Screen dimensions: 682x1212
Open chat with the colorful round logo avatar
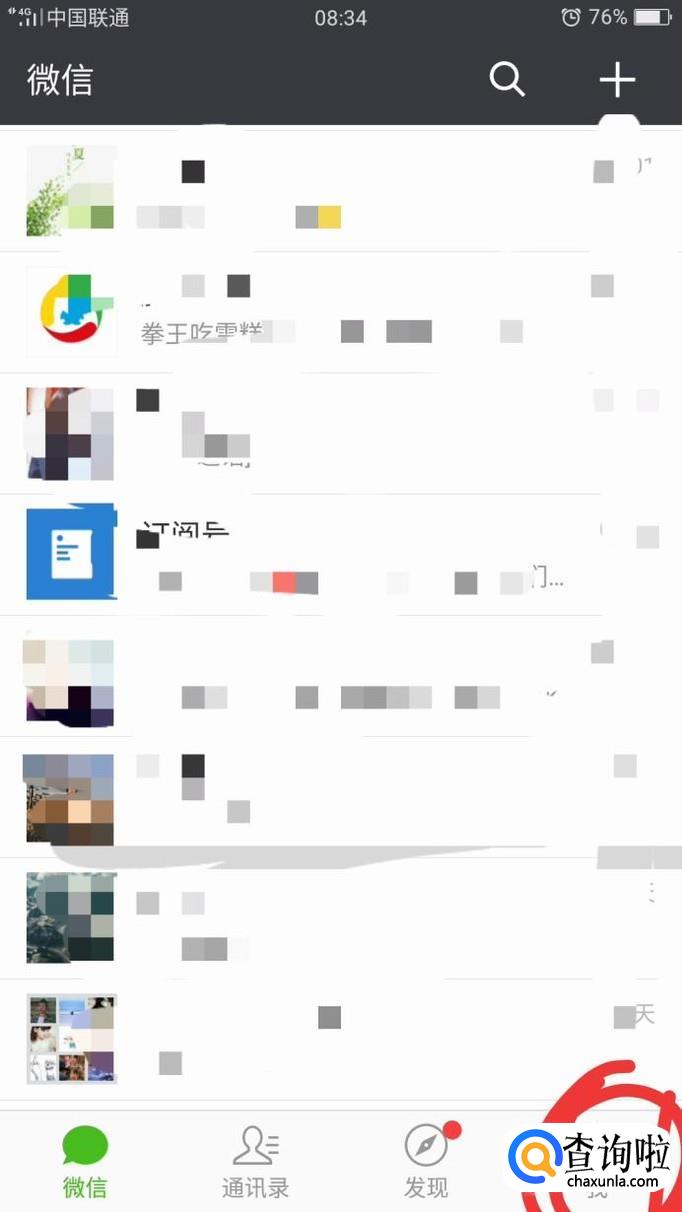(340, 312)
